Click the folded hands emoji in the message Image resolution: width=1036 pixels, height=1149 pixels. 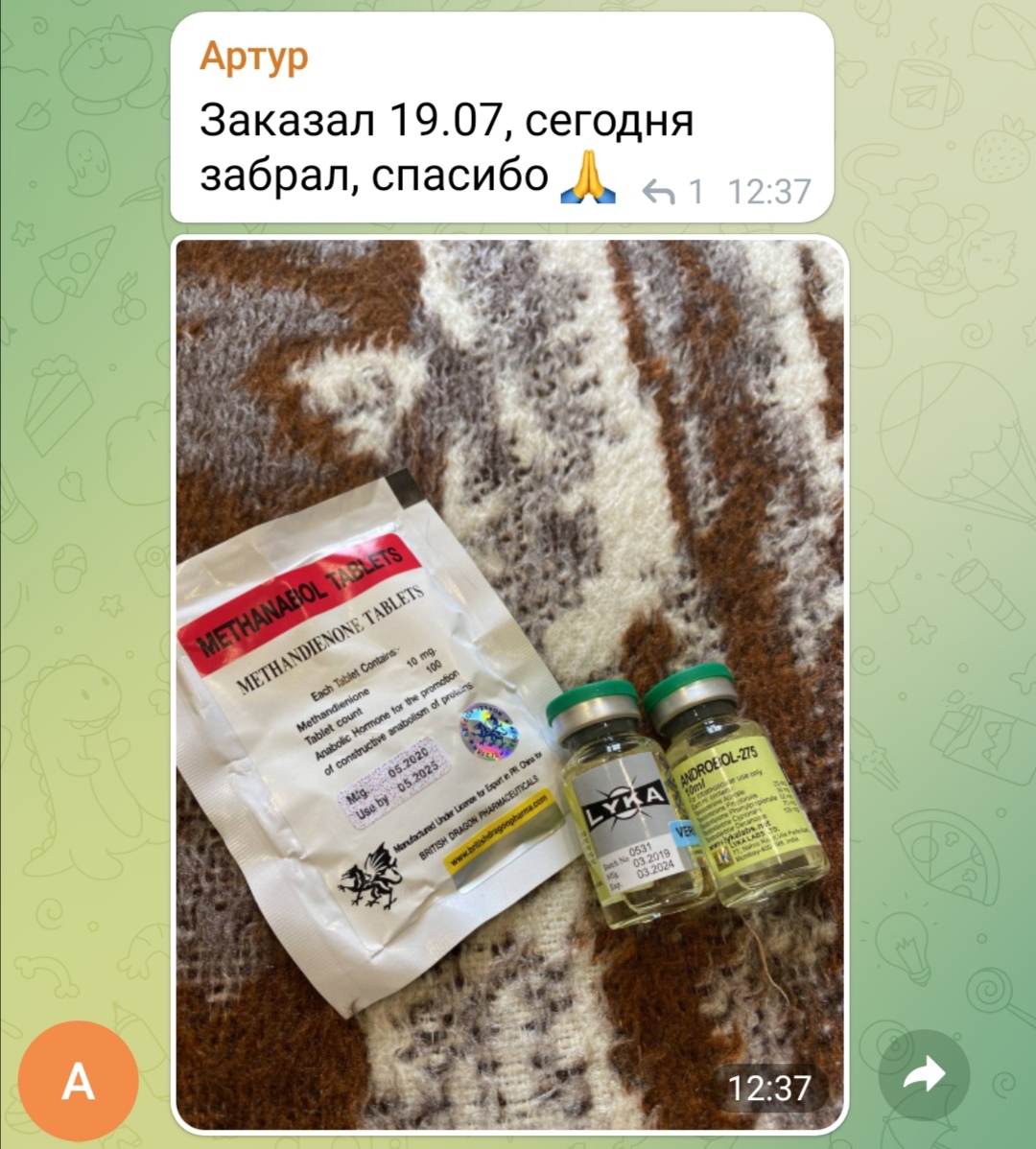(589, 176)
